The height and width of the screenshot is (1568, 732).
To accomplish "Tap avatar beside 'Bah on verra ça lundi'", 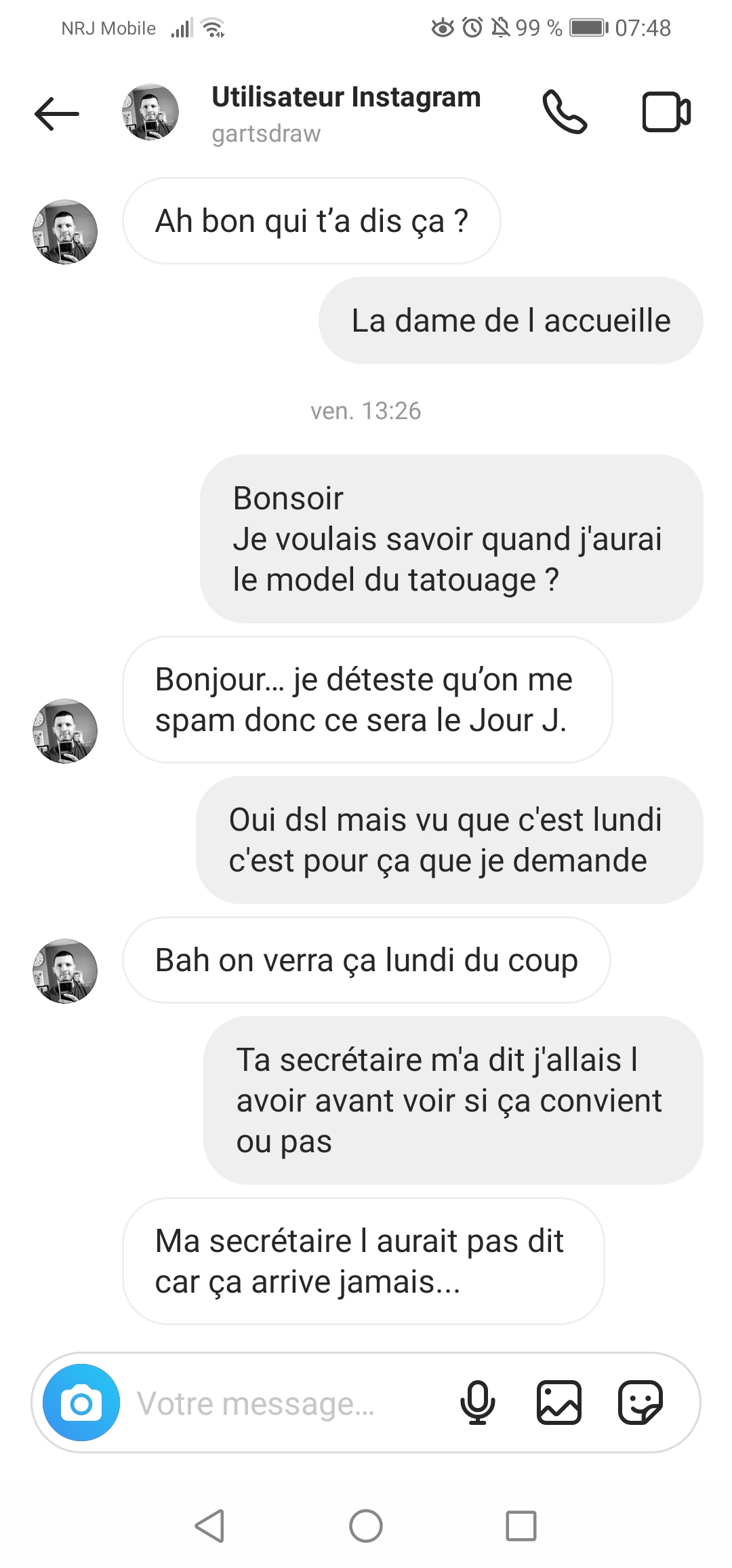I will pyautogui.click(x=65, y=971).
